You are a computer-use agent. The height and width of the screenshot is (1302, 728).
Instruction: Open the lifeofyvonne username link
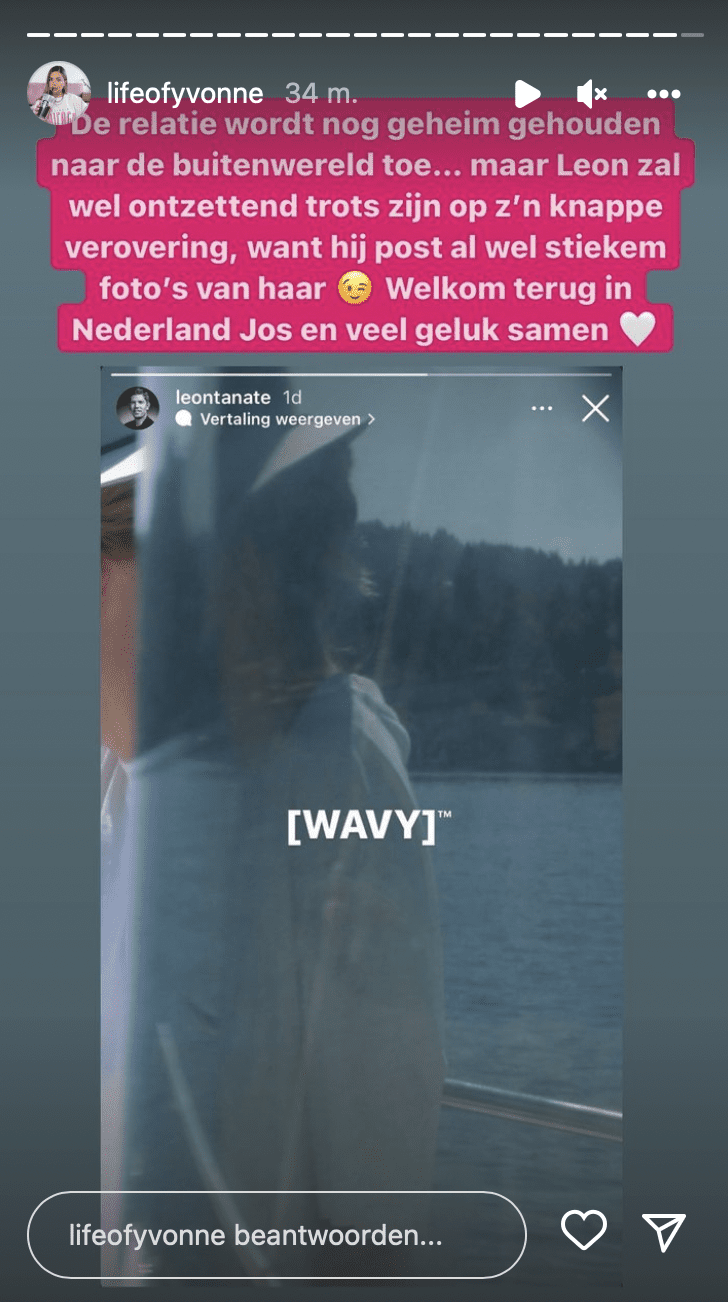point(186,92)
